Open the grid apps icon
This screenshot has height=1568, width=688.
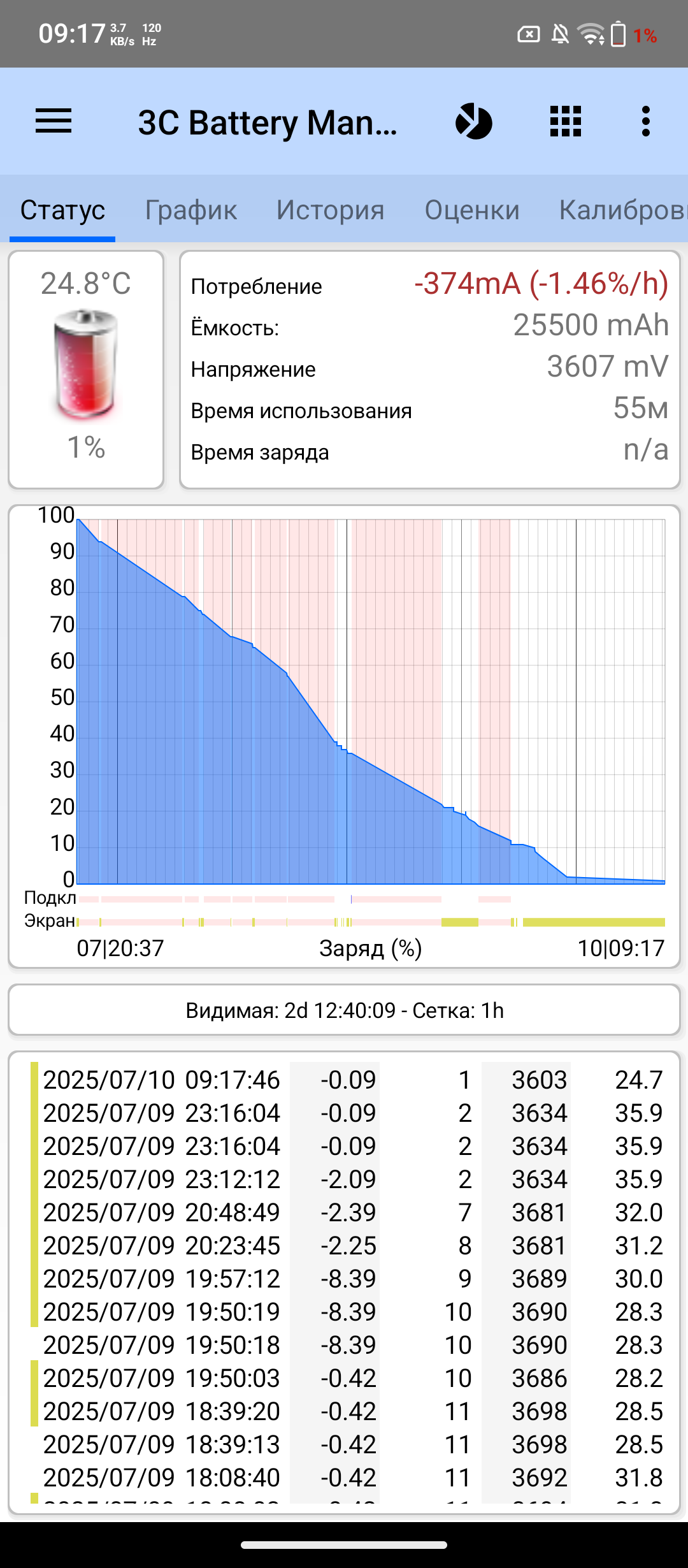click(566, 121)
